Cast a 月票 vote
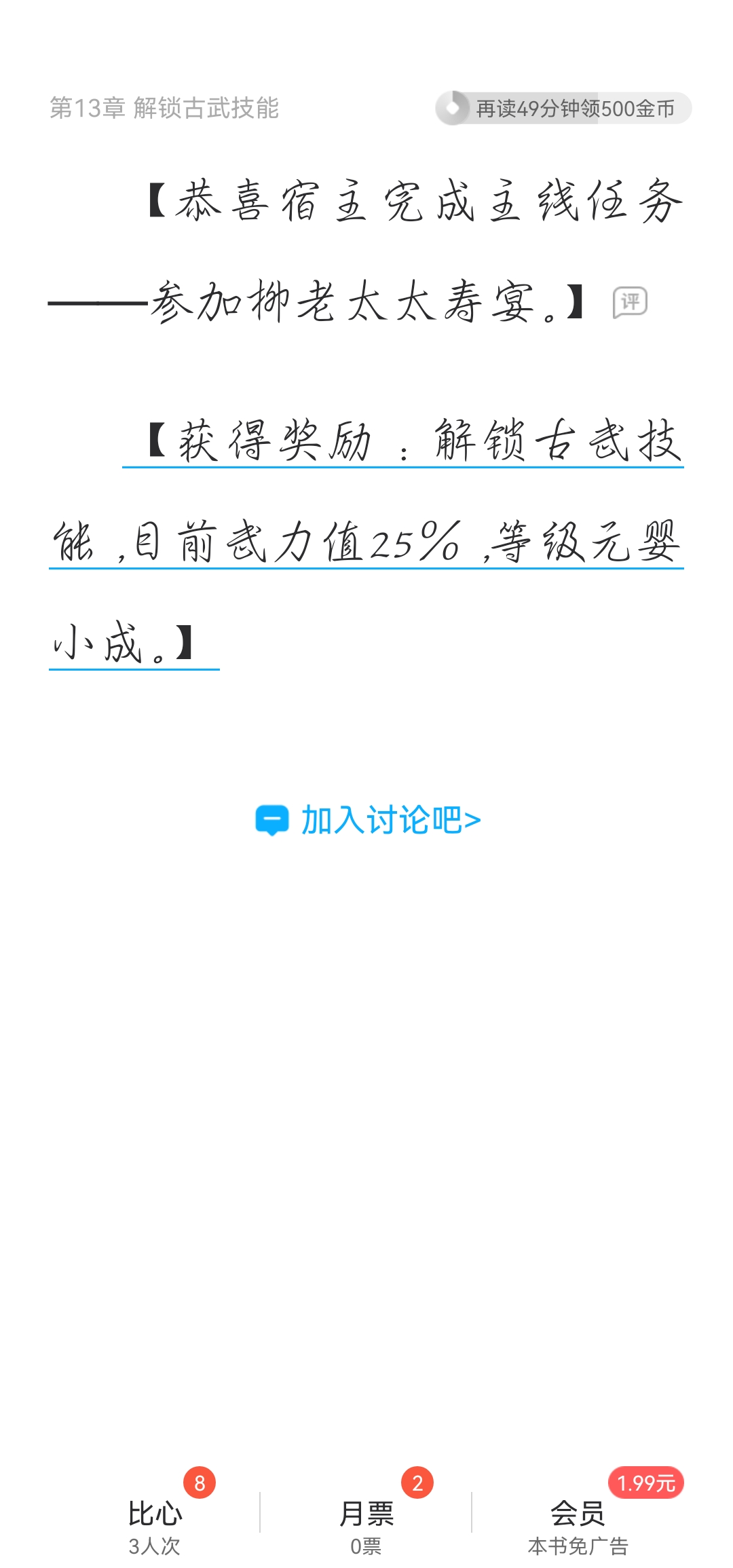This screenshot has height=1568, width=733. point(366,1524)
